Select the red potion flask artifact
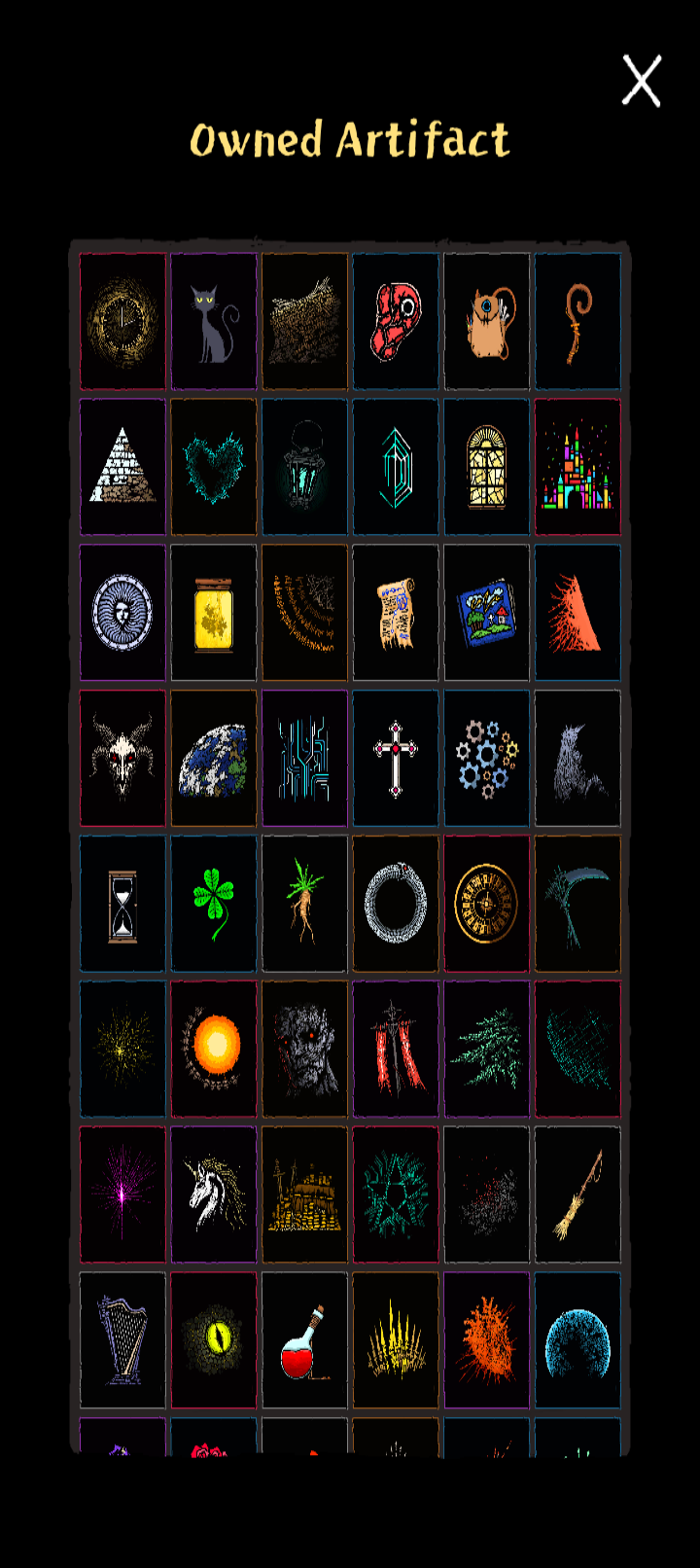This screenshot has width=700, height=1568. coord(304,1339)
